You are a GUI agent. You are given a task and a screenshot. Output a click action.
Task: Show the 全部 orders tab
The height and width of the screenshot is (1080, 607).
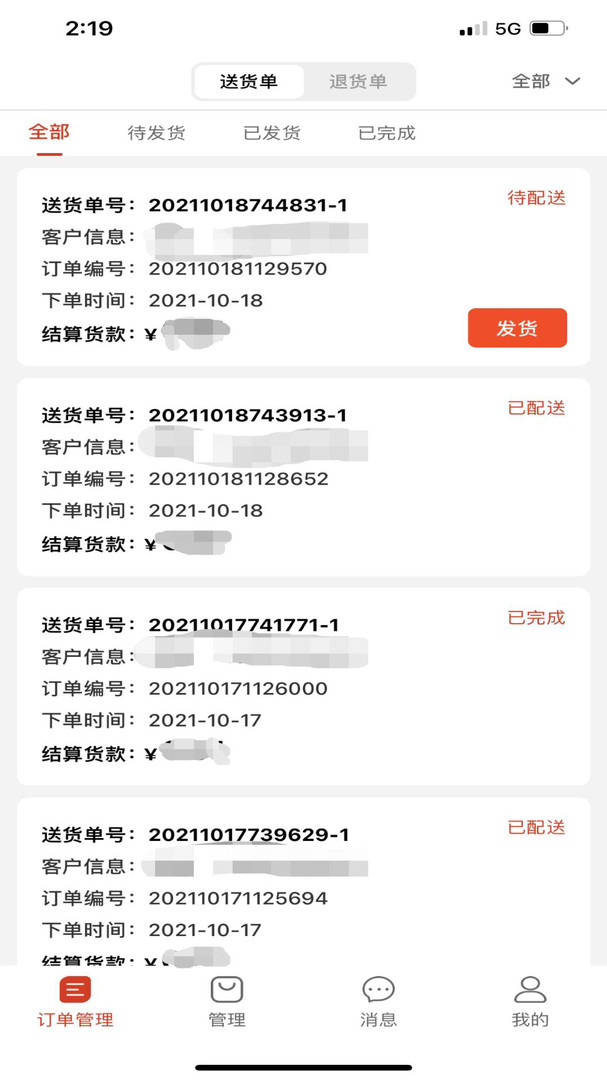click(49, 132)
